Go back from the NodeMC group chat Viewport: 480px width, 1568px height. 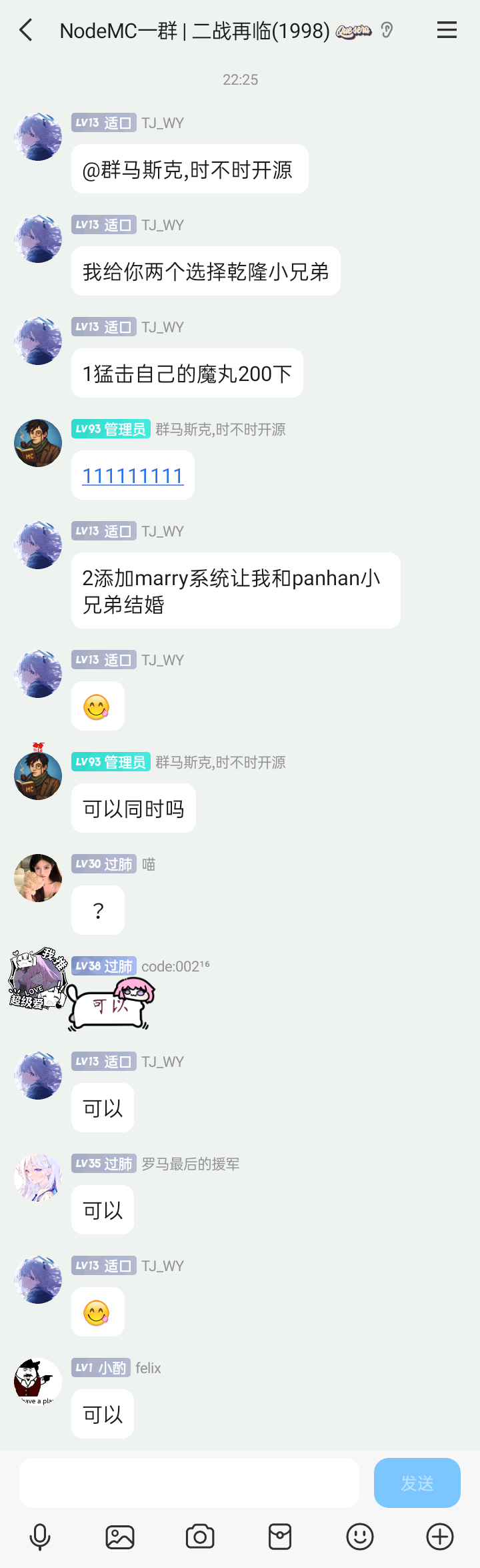(x=26, y=30)
